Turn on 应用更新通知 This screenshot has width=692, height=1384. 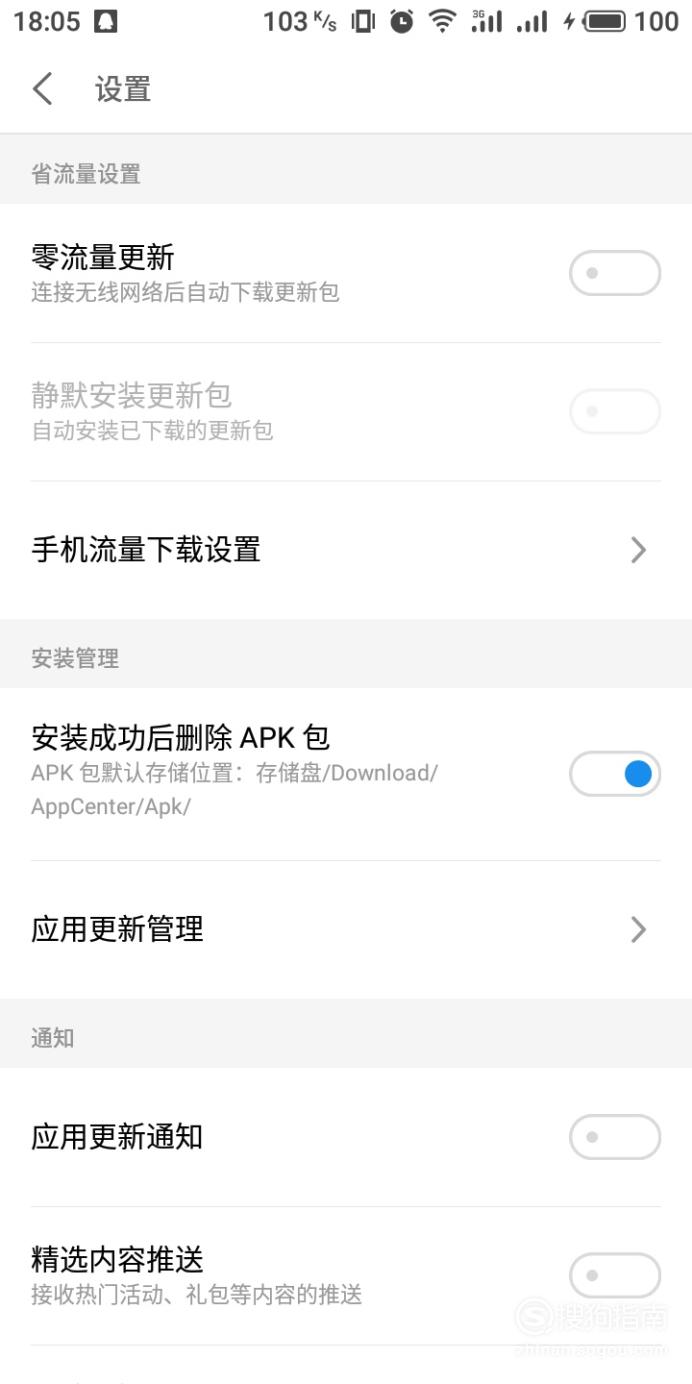pos(615,1137)
